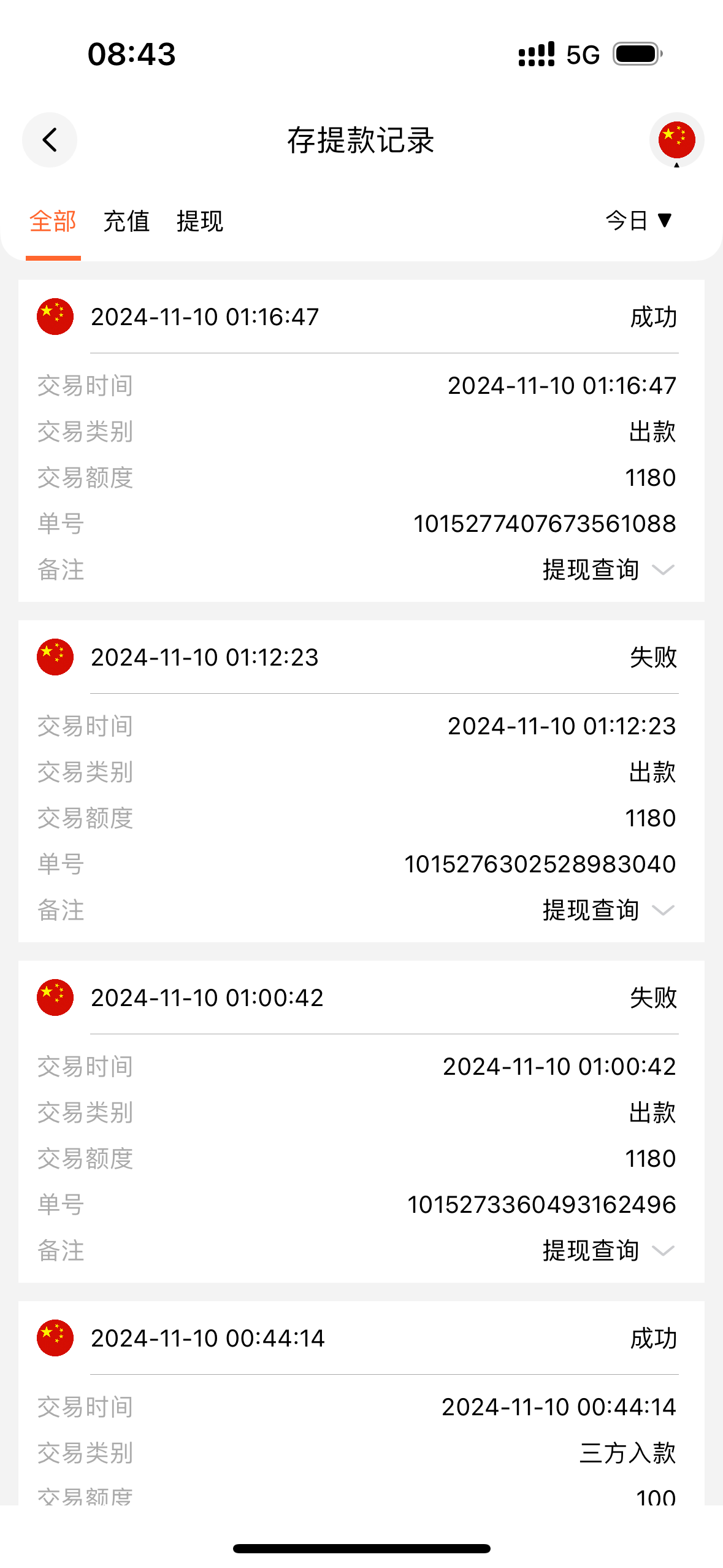
Task: Open the 今日 date filter dropdown
Action: click(637, 221)
